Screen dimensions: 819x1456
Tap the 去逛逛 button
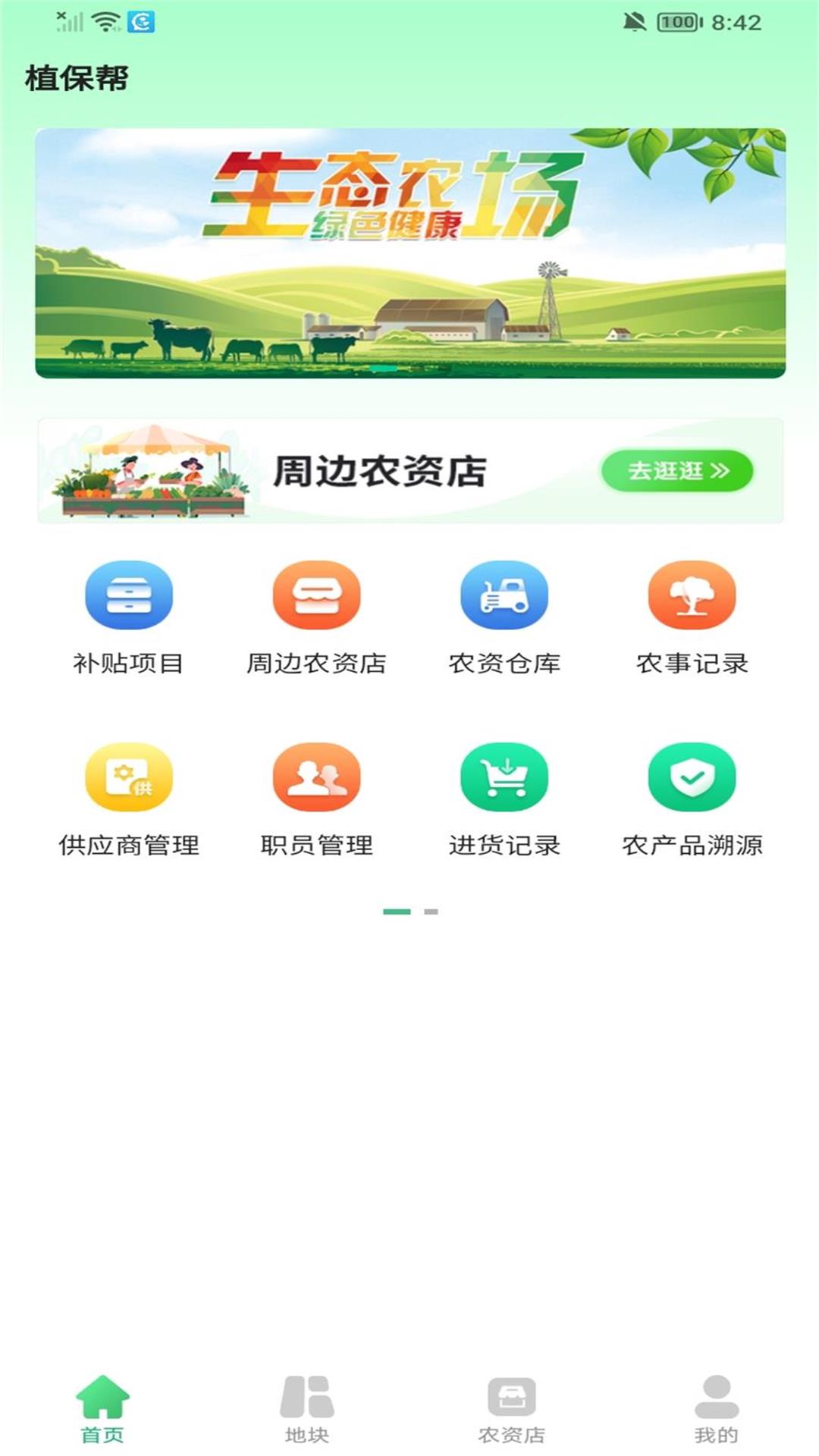(677, 472)
